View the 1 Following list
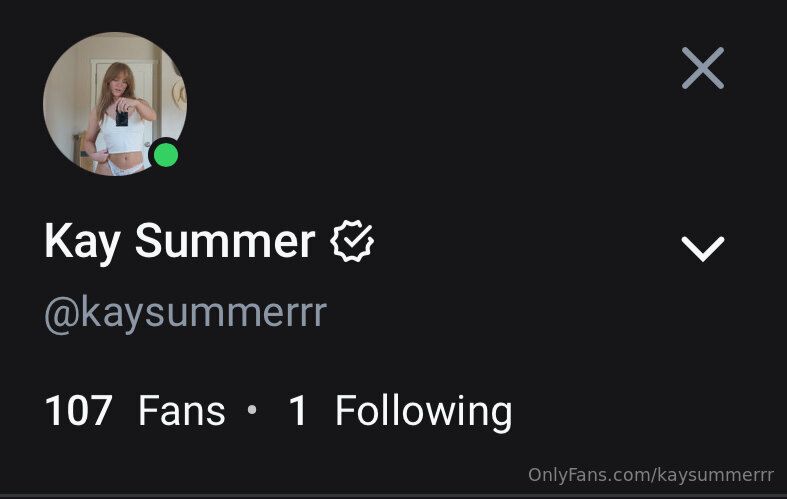Viewport: 787px width, 499px height. click(400, 411)
